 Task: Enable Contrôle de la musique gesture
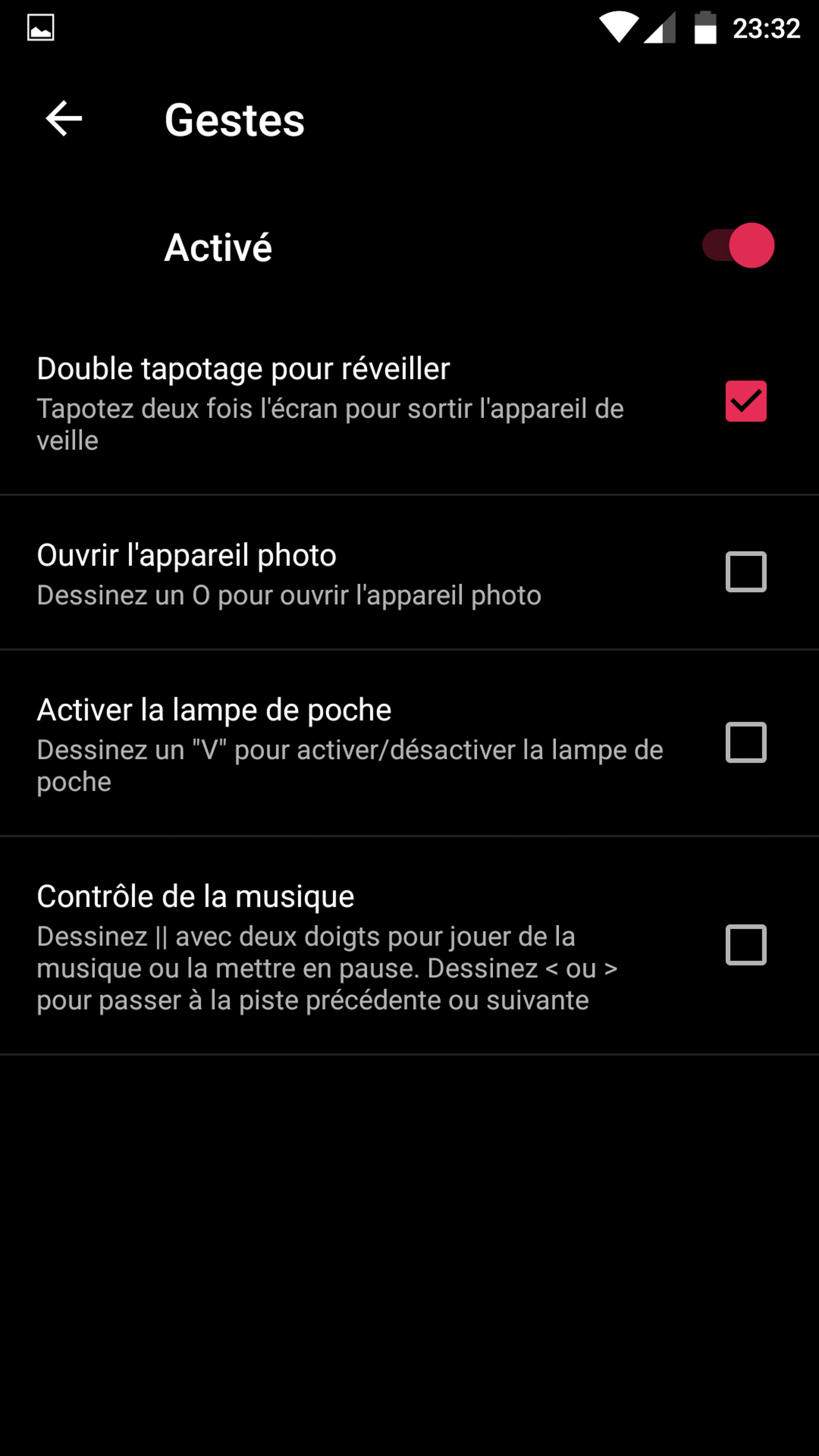coord(746,945)
